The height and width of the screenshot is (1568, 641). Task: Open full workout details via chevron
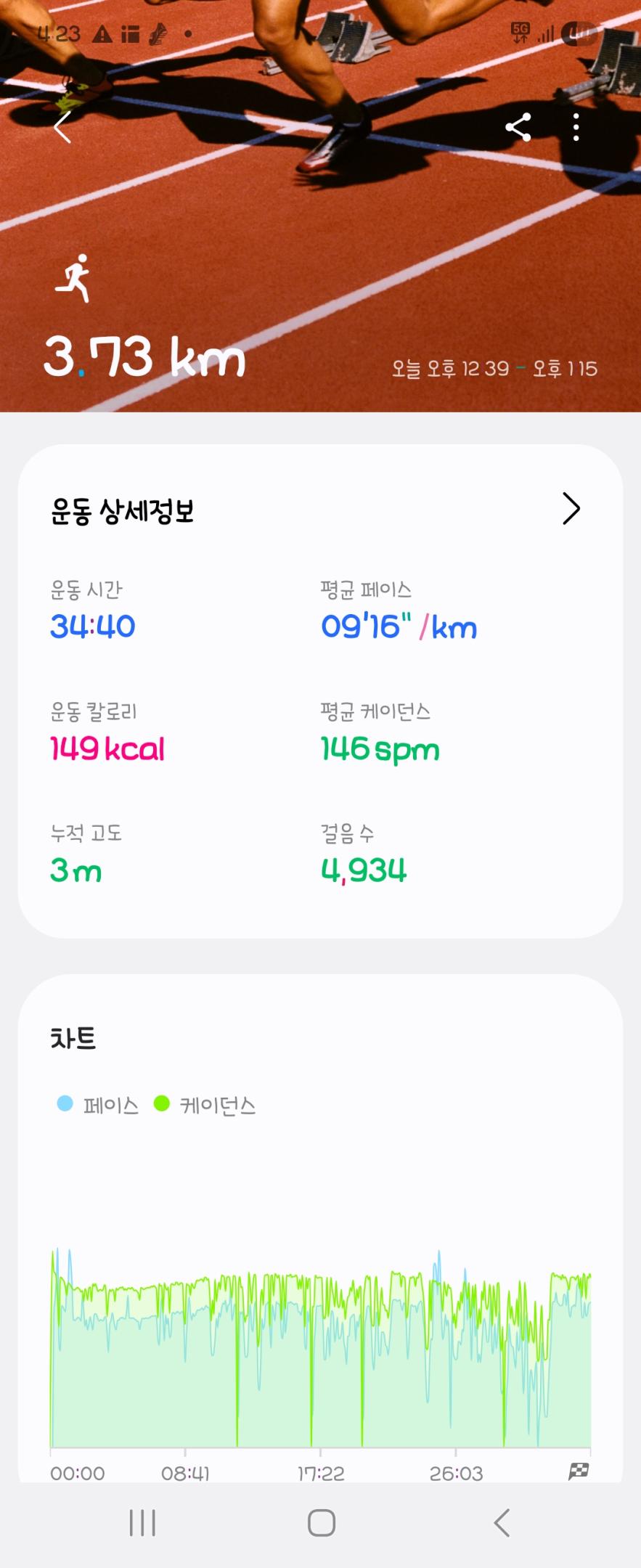click(x=571, y=508)
